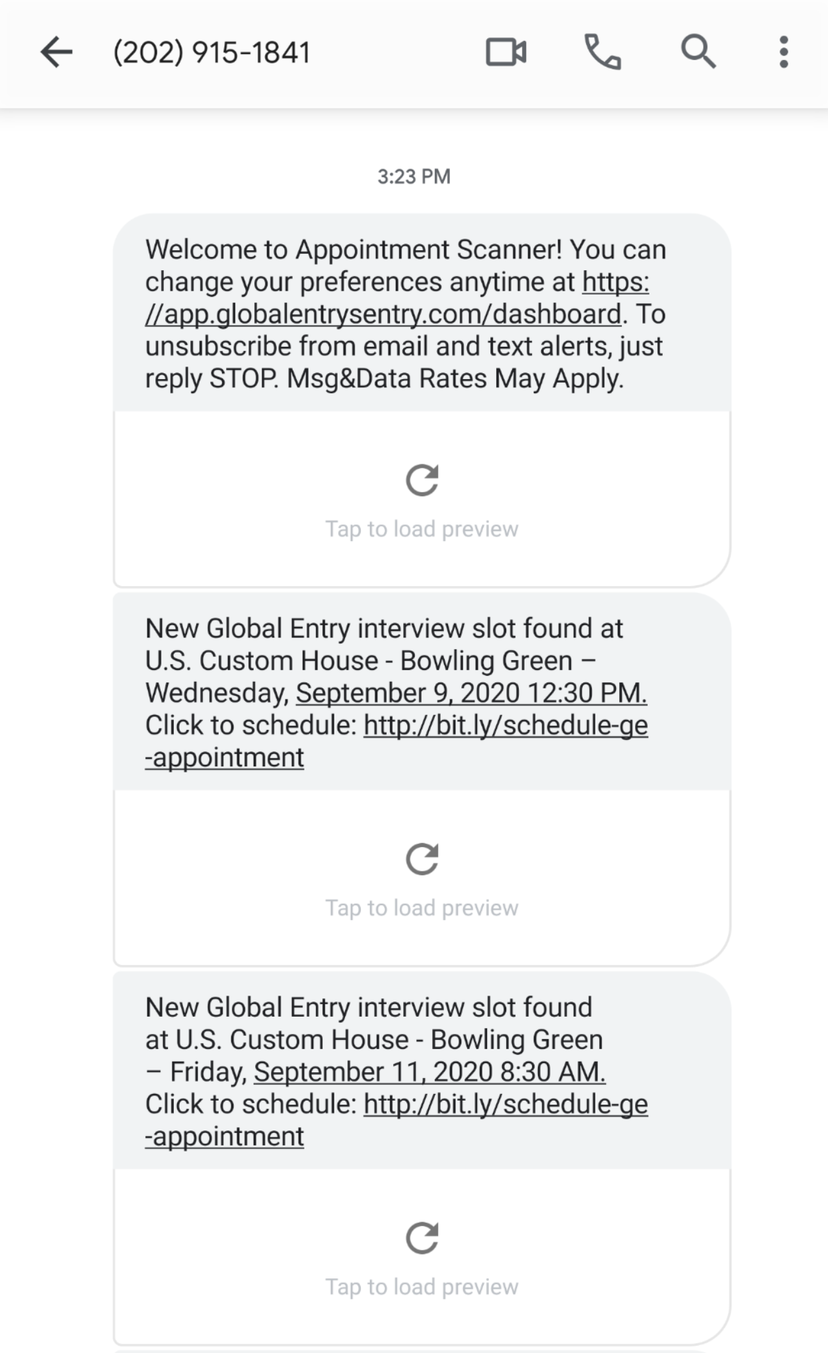The image size is (828, 1353).
Task: Load preview under the Welcome message
Action: pos(421,500)
